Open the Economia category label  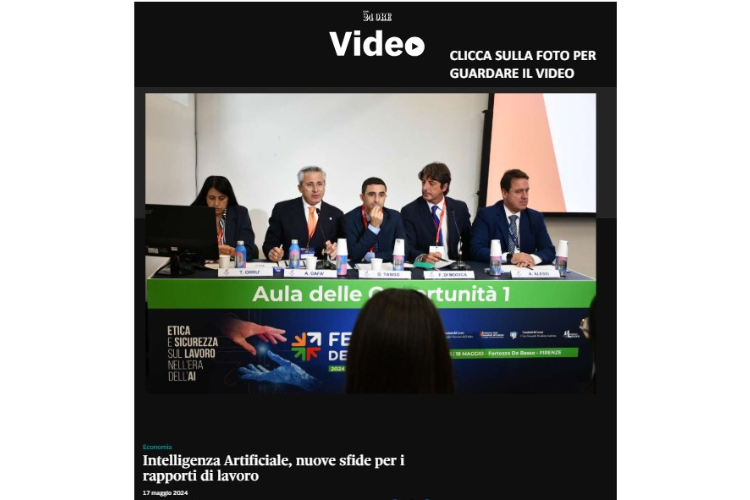(157, 447)
